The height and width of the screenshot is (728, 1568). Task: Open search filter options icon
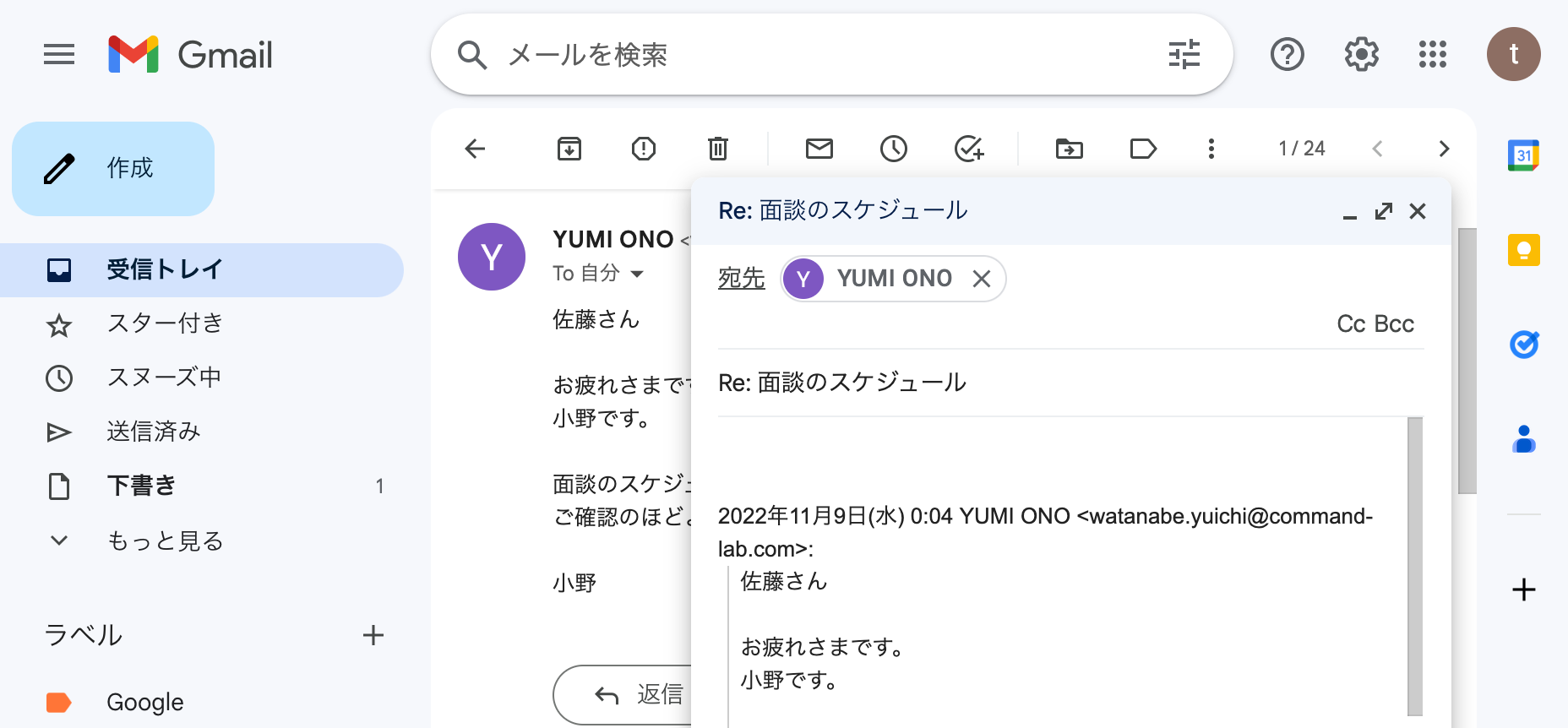point(1184,55)
